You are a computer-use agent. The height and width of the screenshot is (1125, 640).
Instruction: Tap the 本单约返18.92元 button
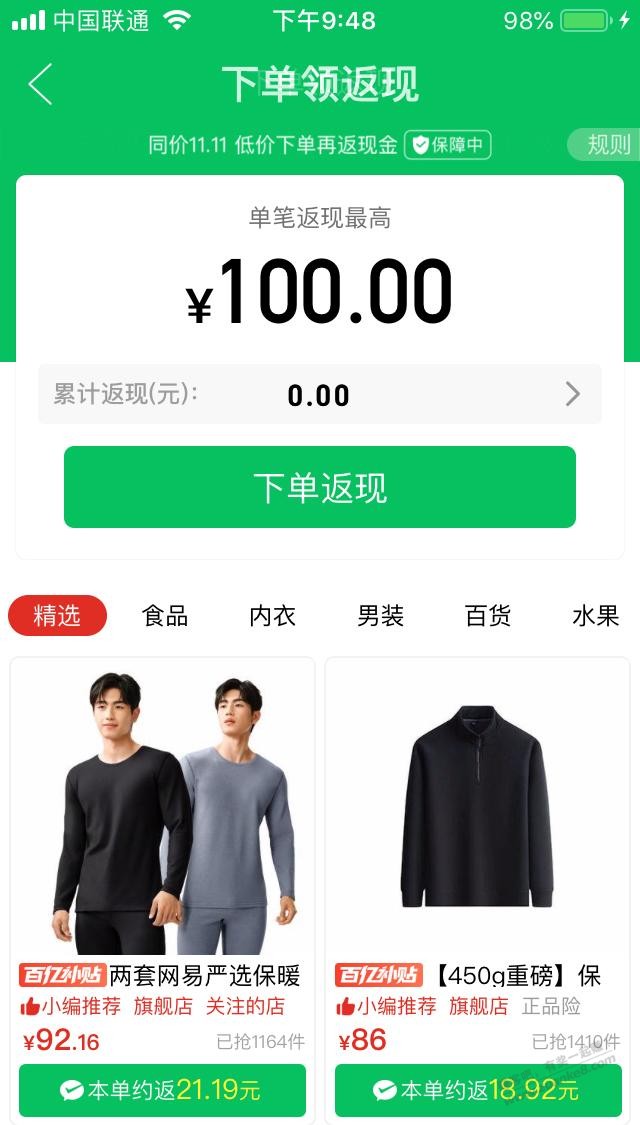point(477,1090)
